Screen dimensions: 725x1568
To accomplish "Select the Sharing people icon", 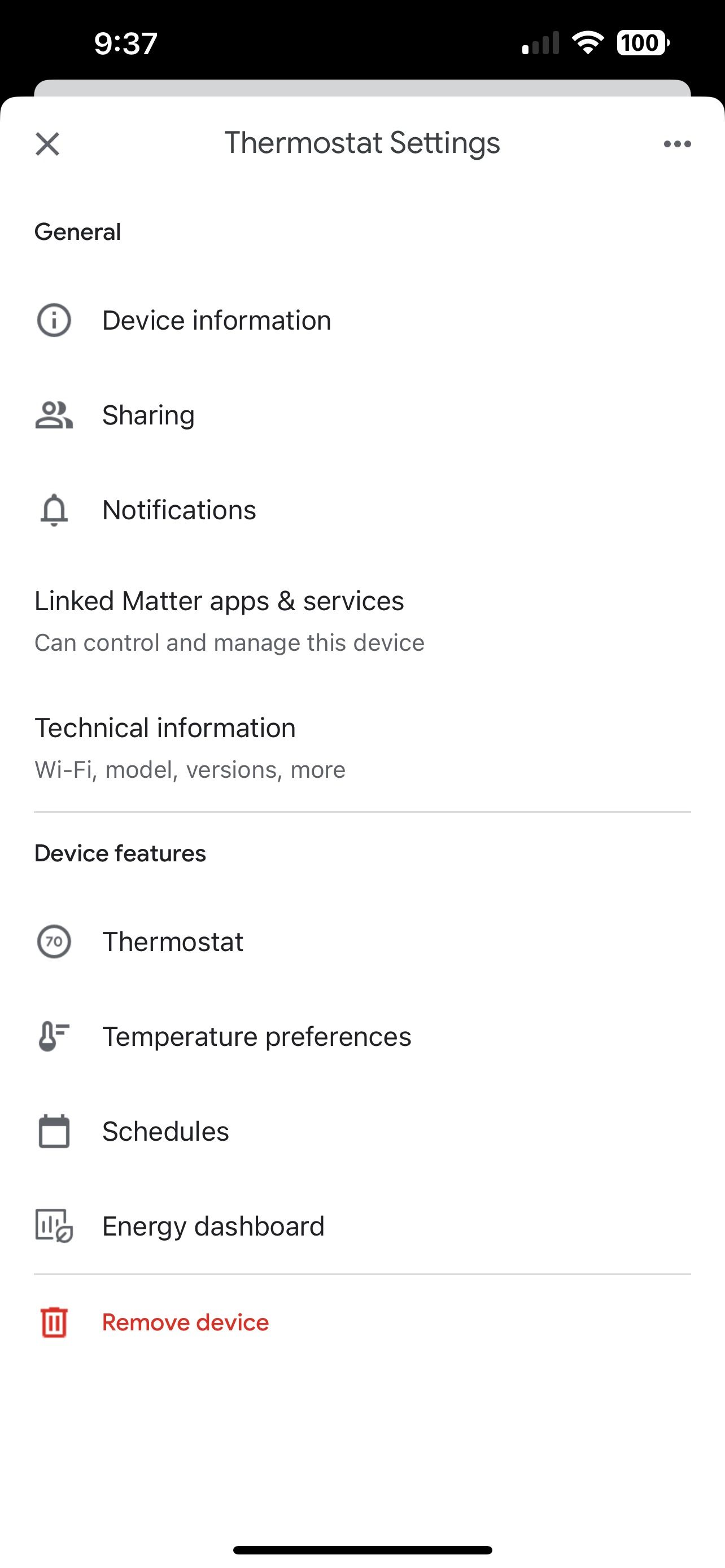I will pos(54,414).
